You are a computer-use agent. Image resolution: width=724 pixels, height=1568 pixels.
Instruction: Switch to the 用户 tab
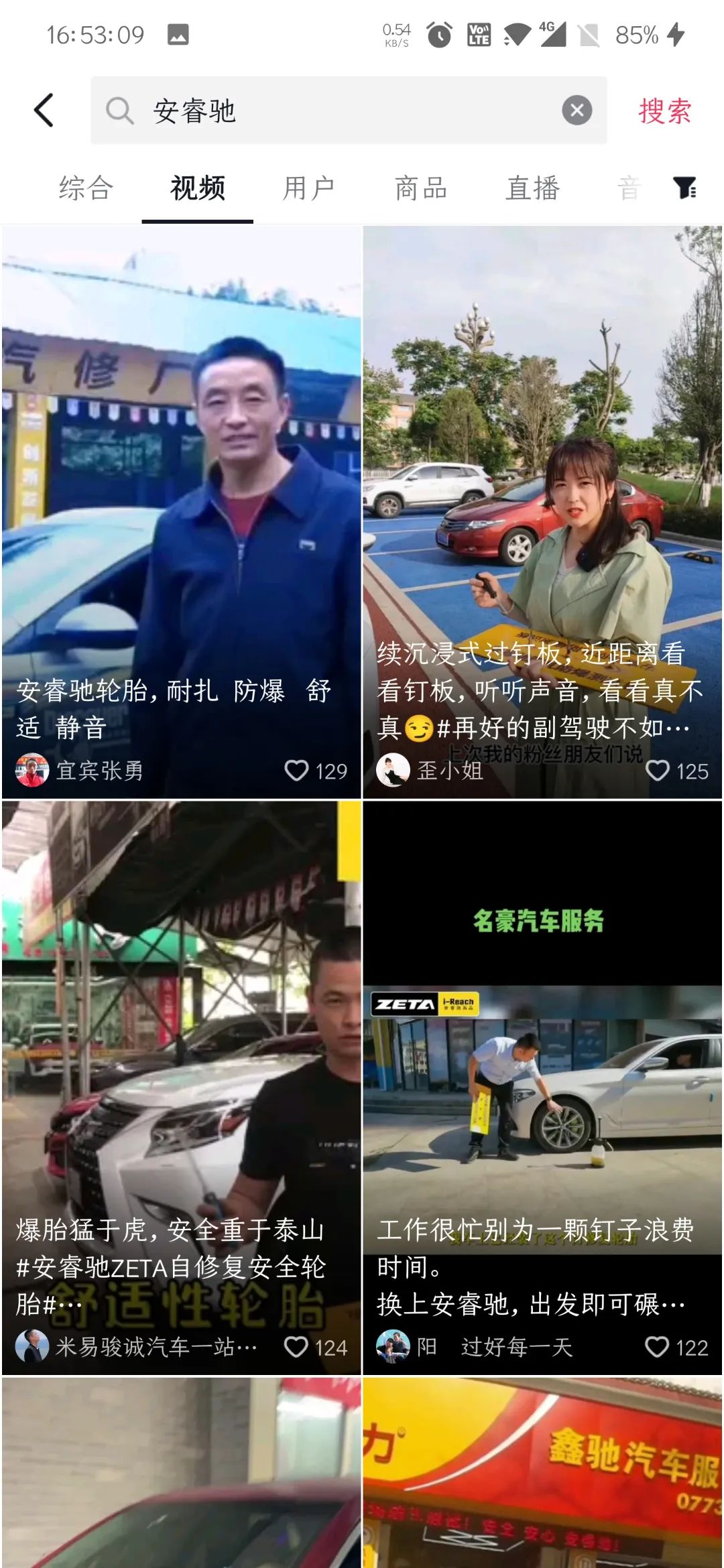coord(309,188)
